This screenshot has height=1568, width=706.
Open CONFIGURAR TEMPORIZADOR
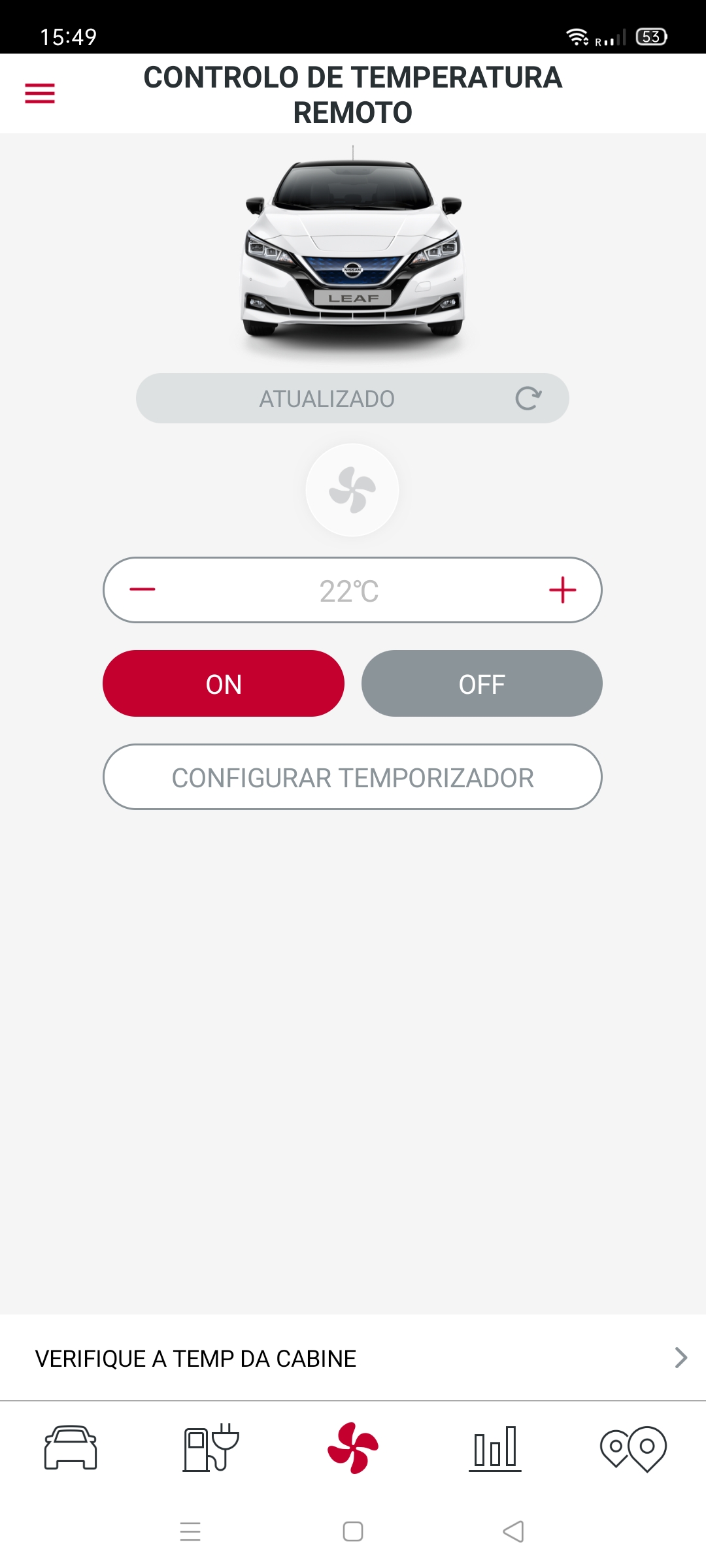tap(352, 777)
